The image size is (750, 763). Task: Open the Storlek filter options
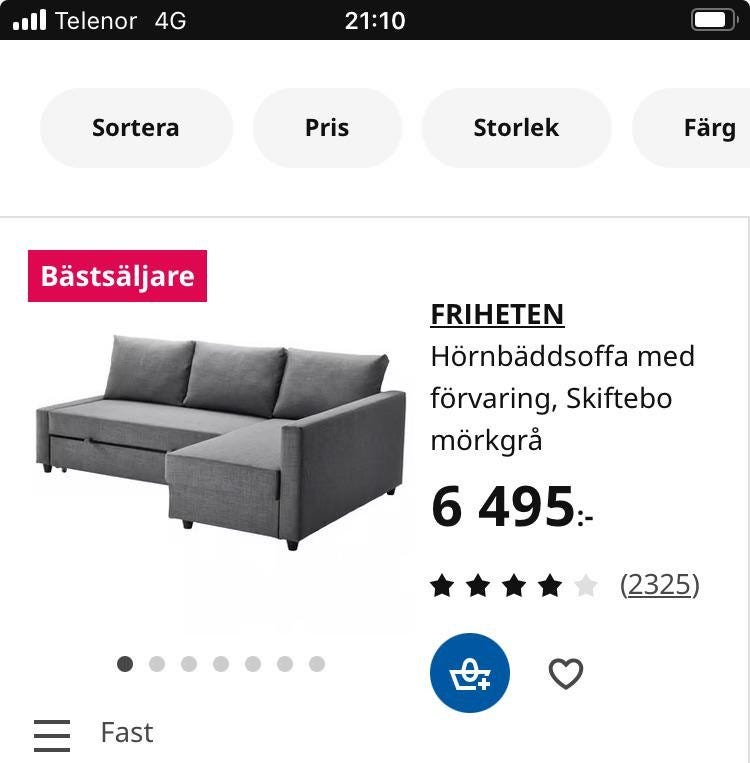(517, 127)
